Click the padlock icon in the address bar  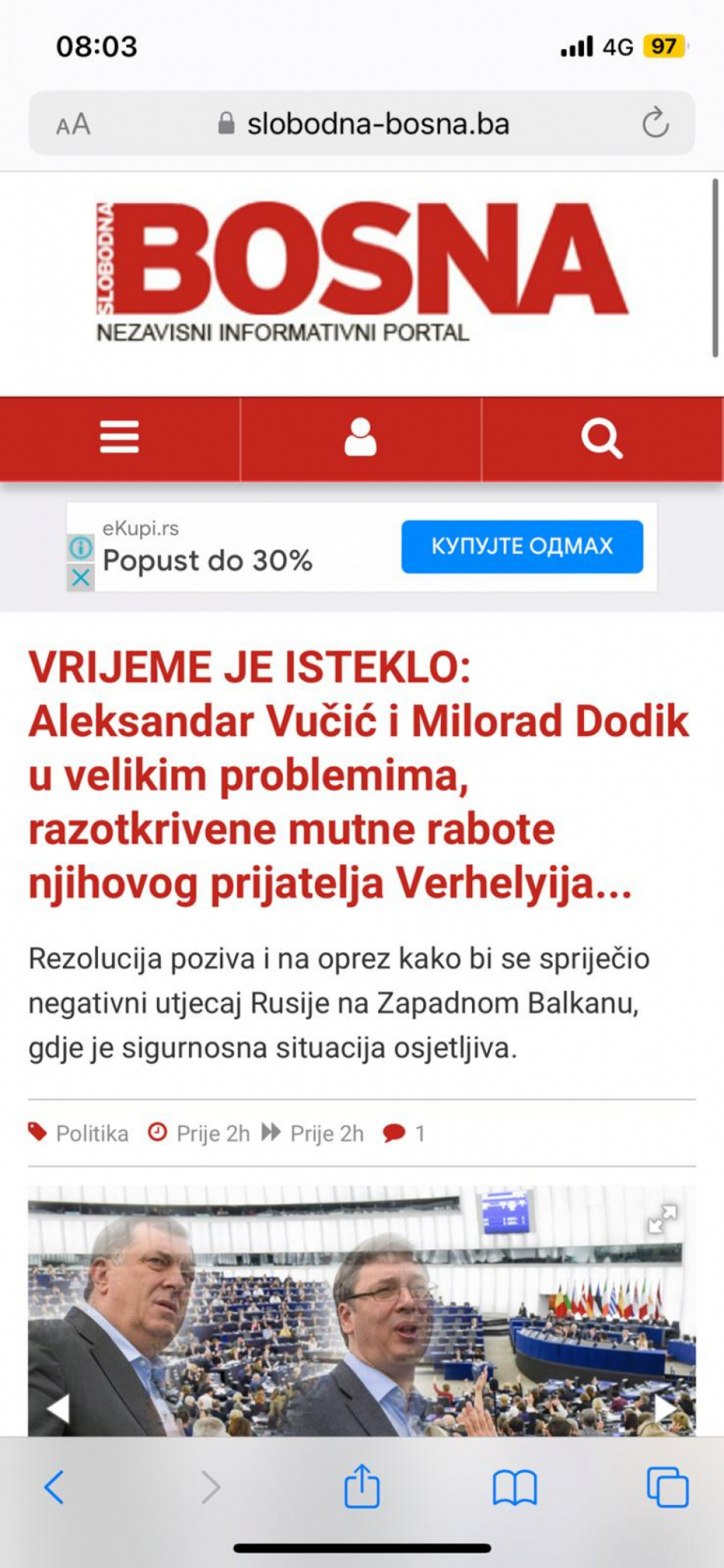pos(226,122)
